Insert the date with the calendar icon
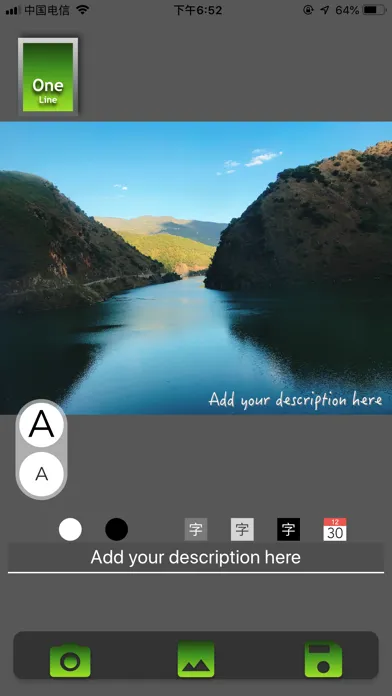The width and height of the screenshot is (392, 696). tap(335, 529)
